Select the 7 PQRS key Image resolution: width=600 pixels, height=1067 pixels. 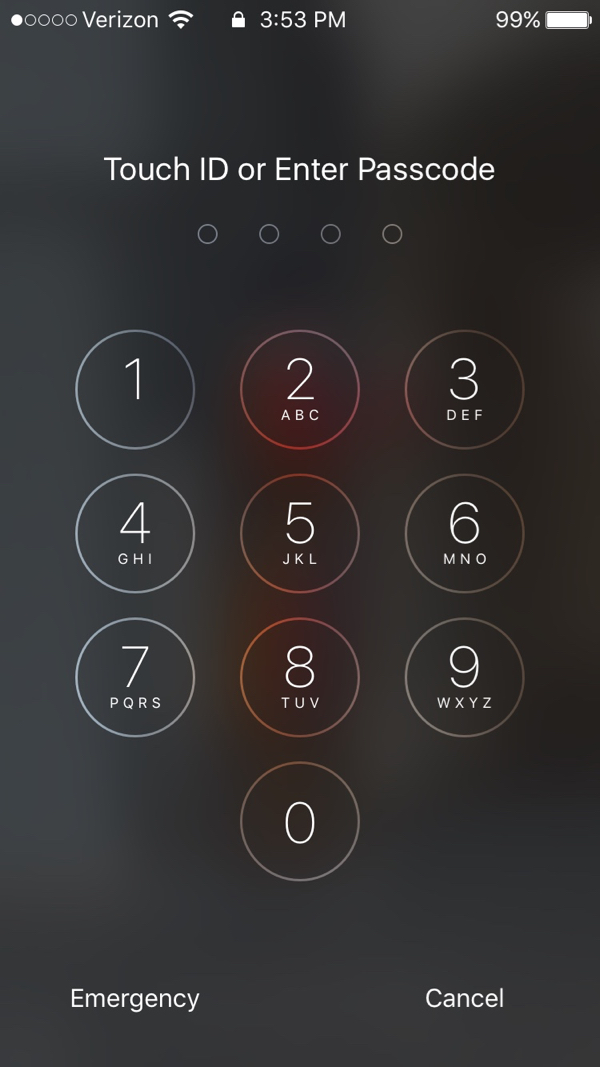click(135, 677)
